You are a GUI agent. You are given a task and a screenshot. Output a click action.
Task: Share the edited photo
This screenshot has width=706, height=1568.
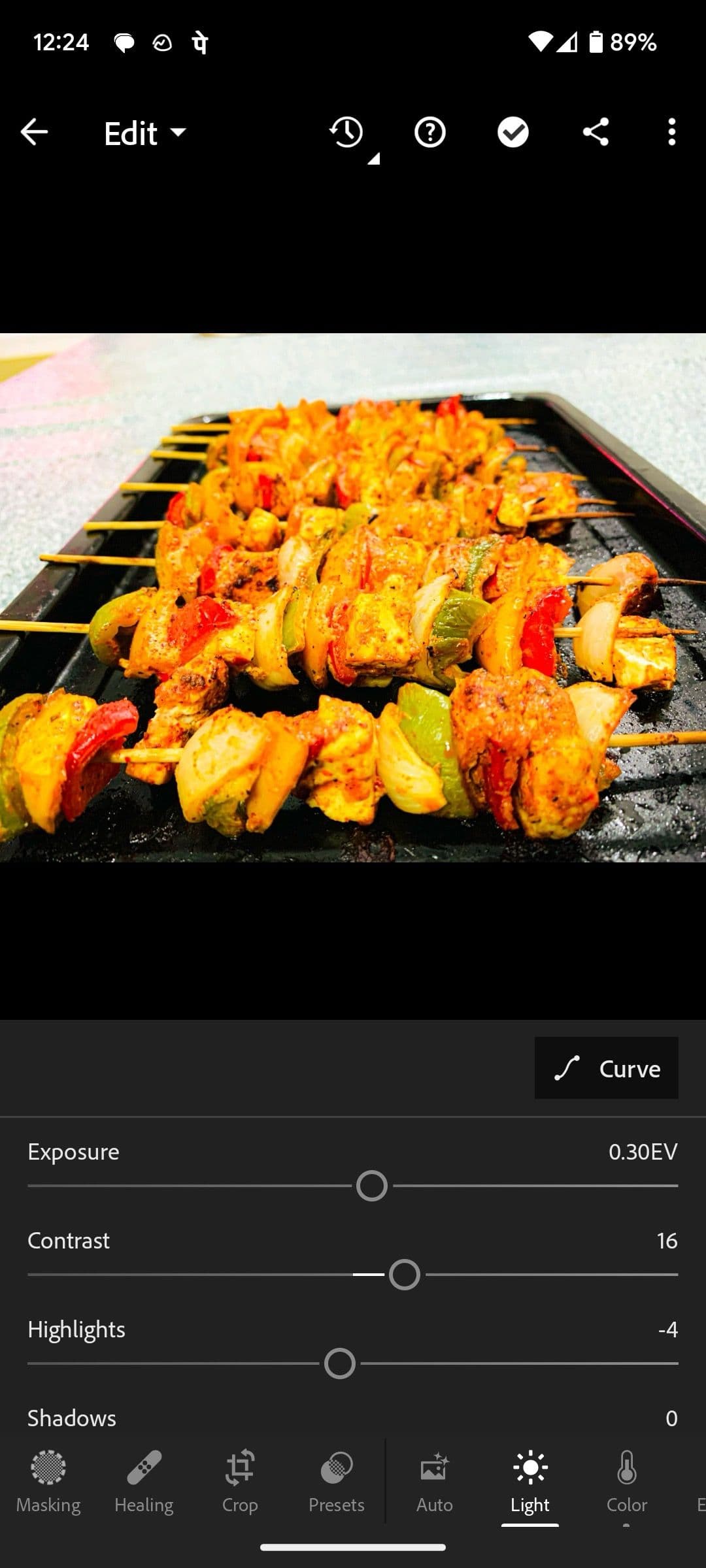tap(596, 133)
